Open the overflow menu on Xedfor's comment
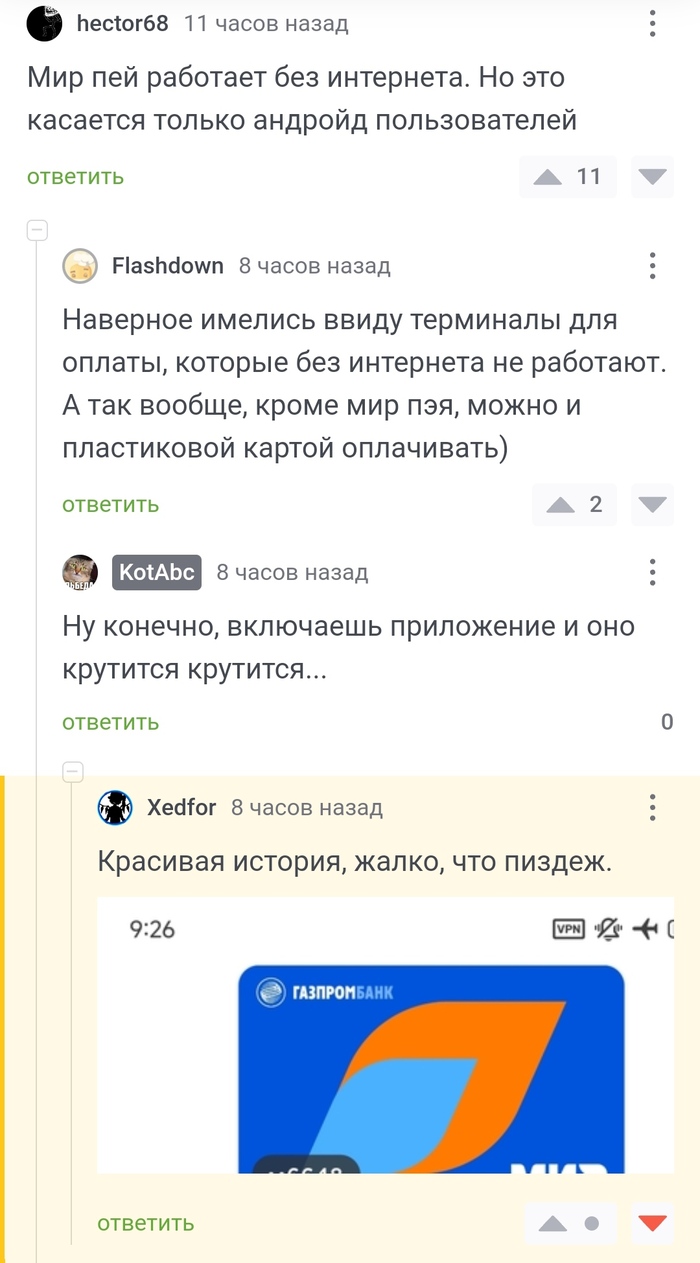Image resolution: width=700 pixels, height=1263 pixels. 652,807
